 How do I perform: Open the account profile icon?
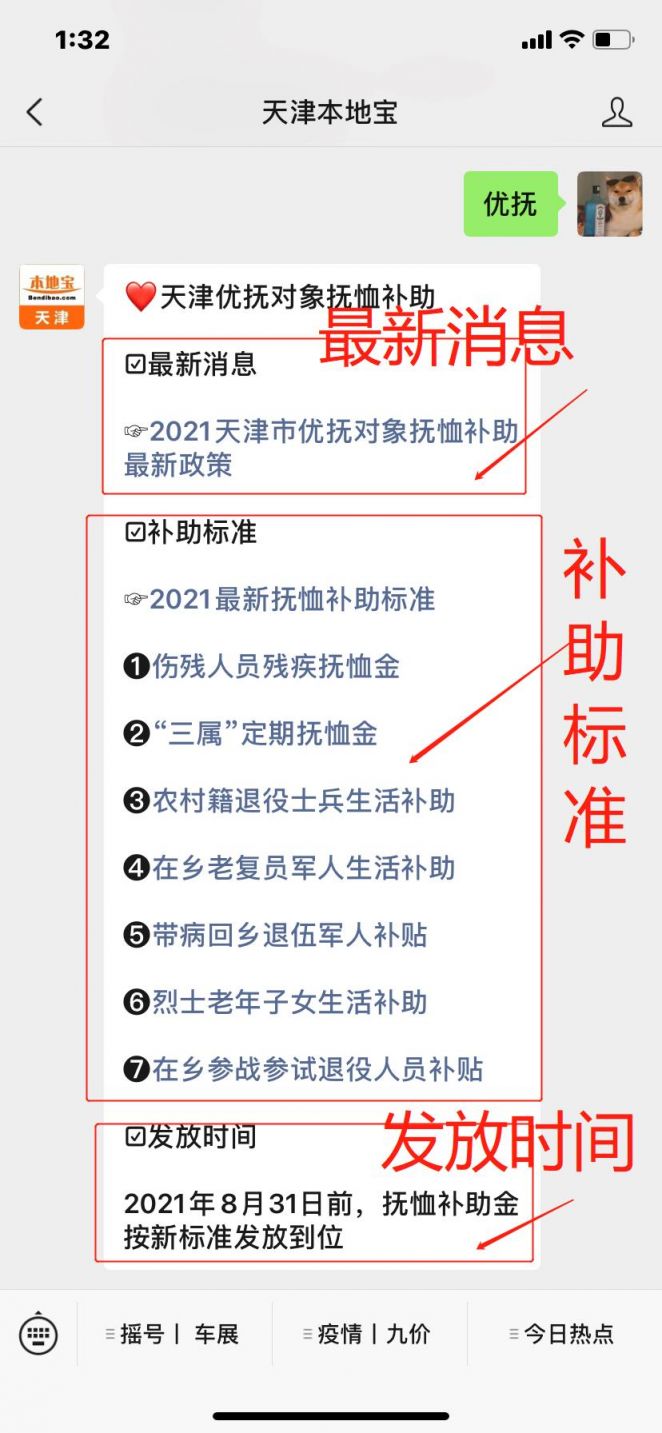(x=617, y=112)
